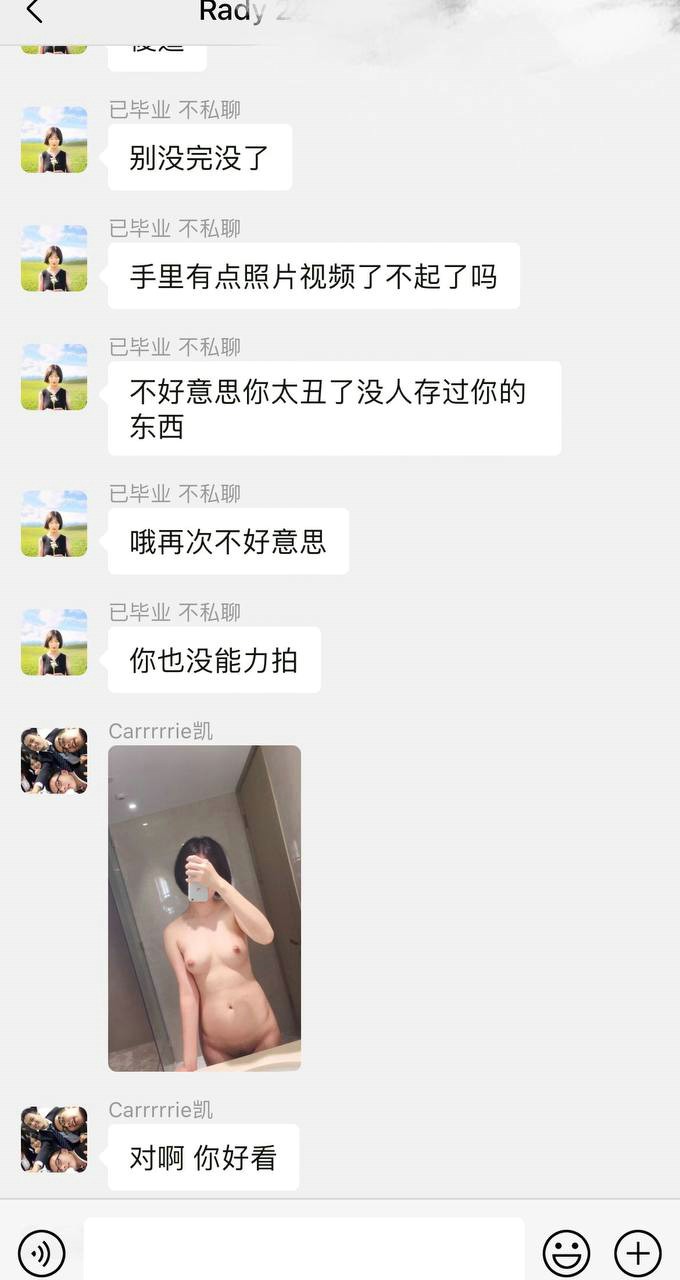The width and height of the screenshot is (680, 1280).
Task: Open sender avatar beside "别没完没了"
Action: tap(54, 139)
